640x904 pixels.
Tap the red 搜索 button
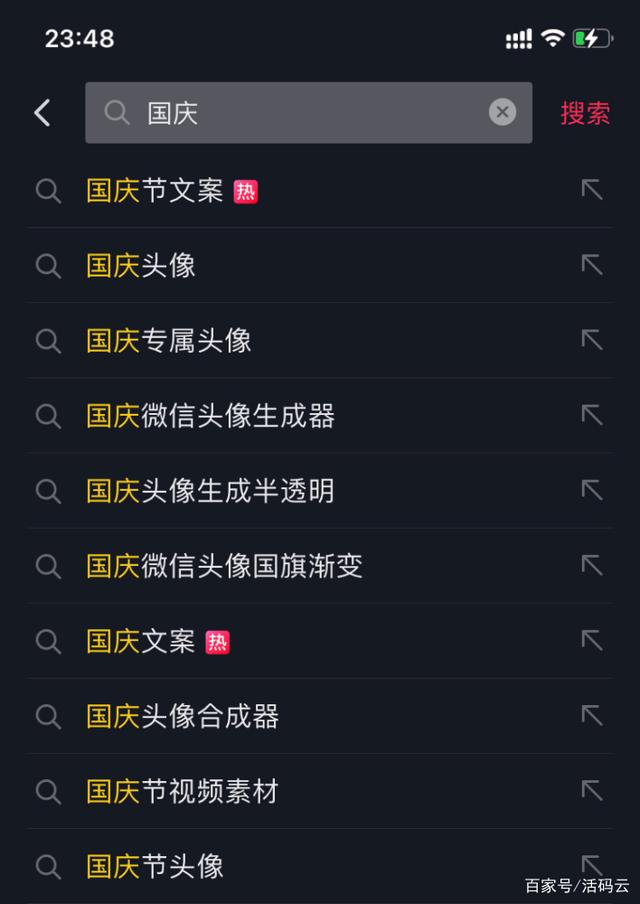(585, 113)
